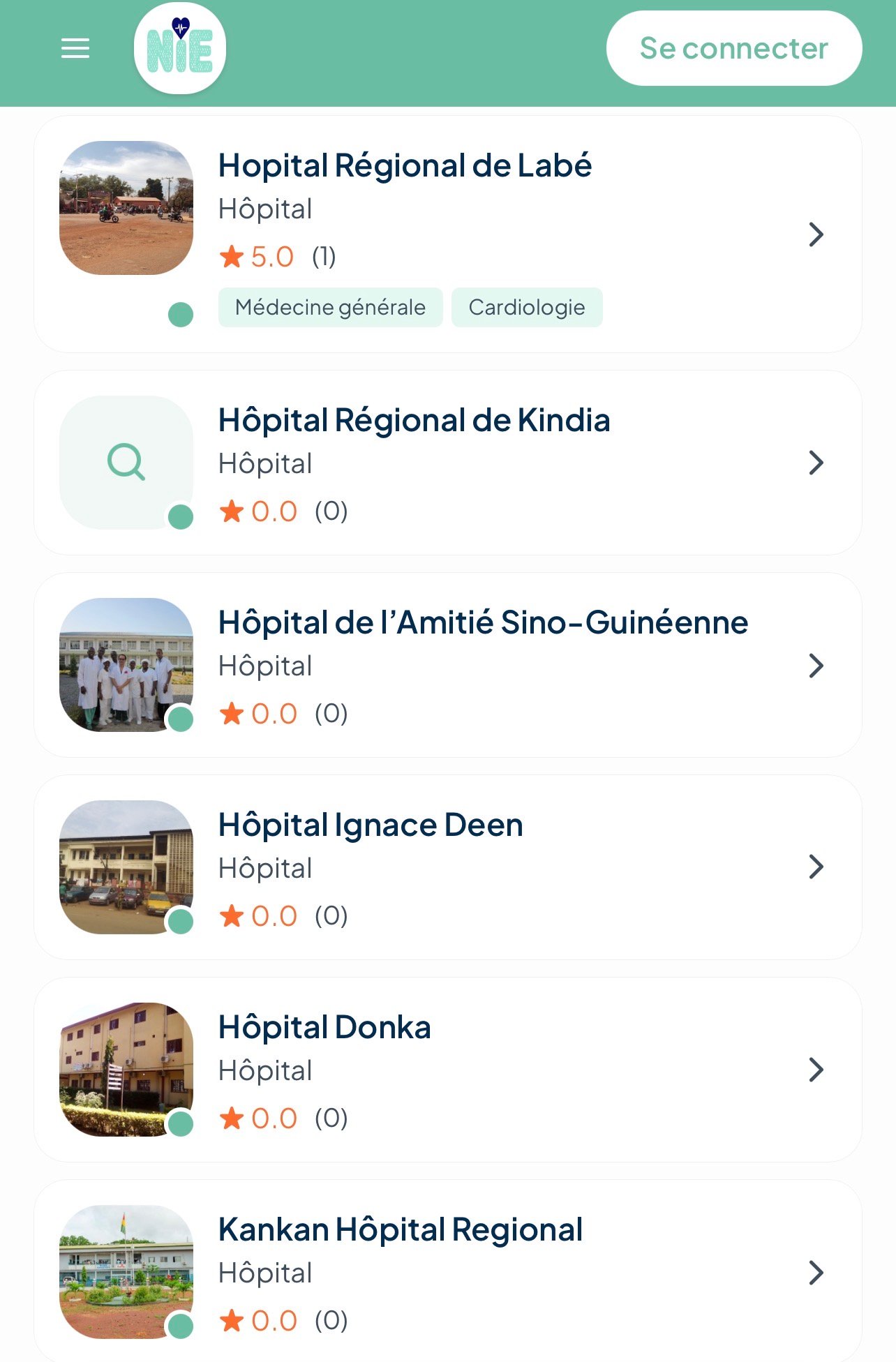Image resolution: width=896 pixels, height=1362 pixels.
Task: Tap the Se connecter button
Action: coord(733,48)
